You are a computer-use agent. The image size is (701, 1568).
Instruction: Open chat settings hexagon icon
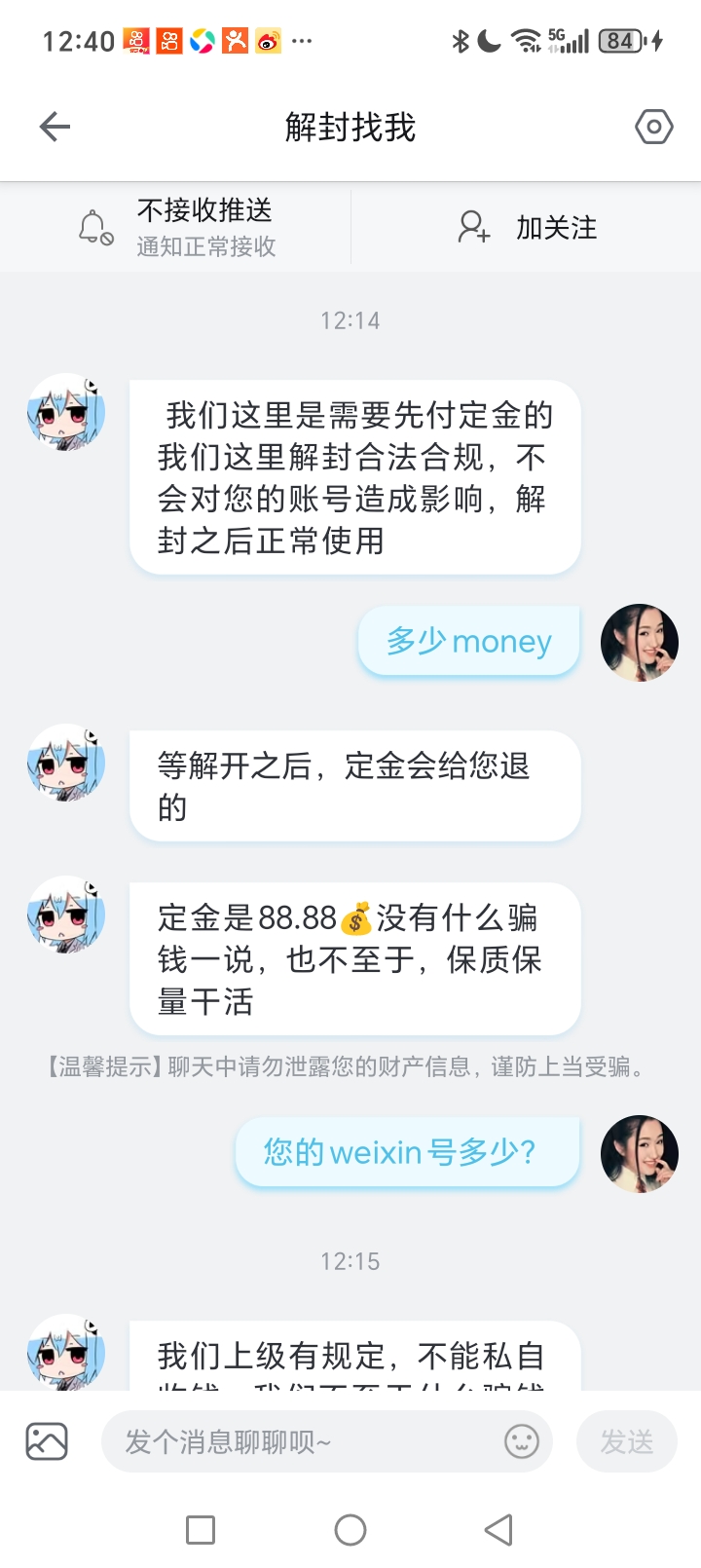click(x=653, y=127)
